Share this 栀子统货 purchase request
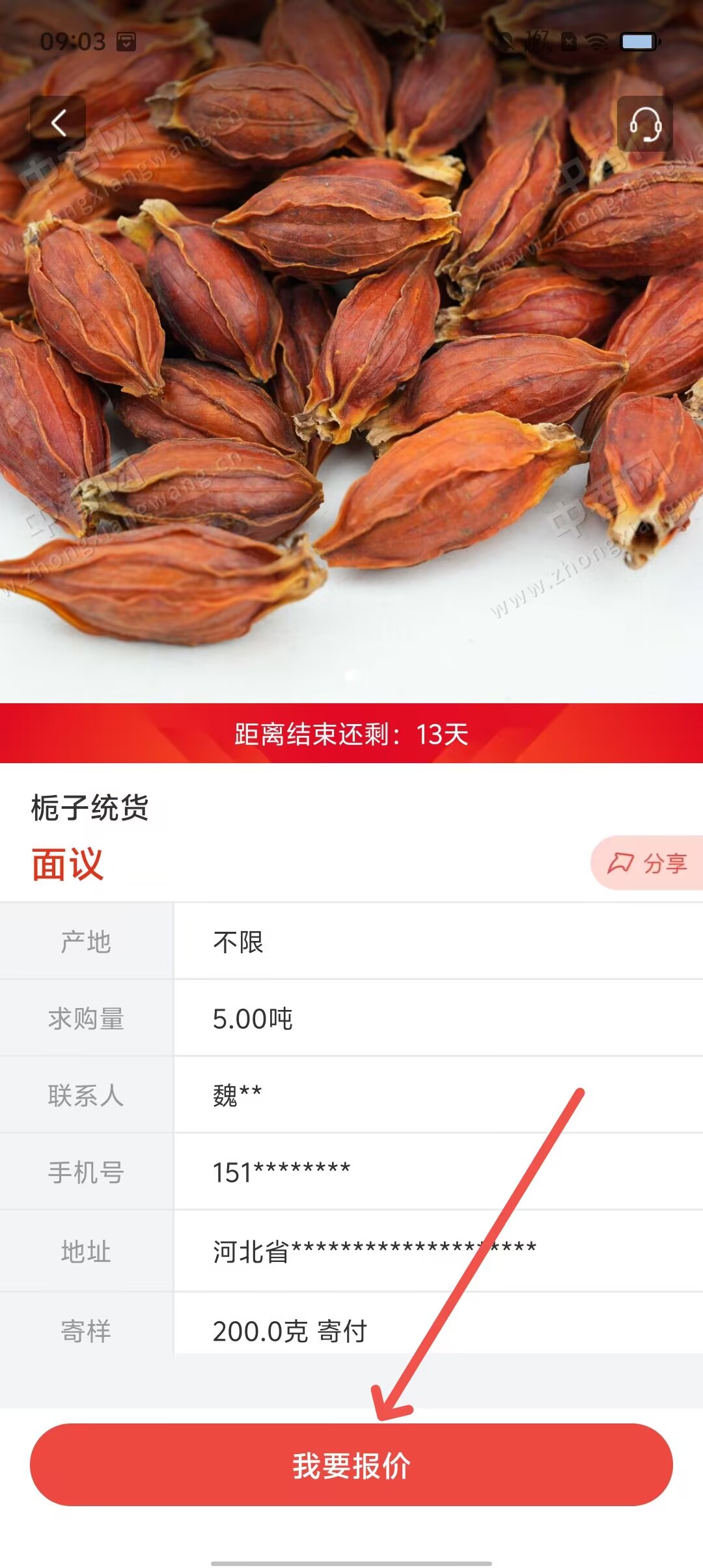 (648, 863)
